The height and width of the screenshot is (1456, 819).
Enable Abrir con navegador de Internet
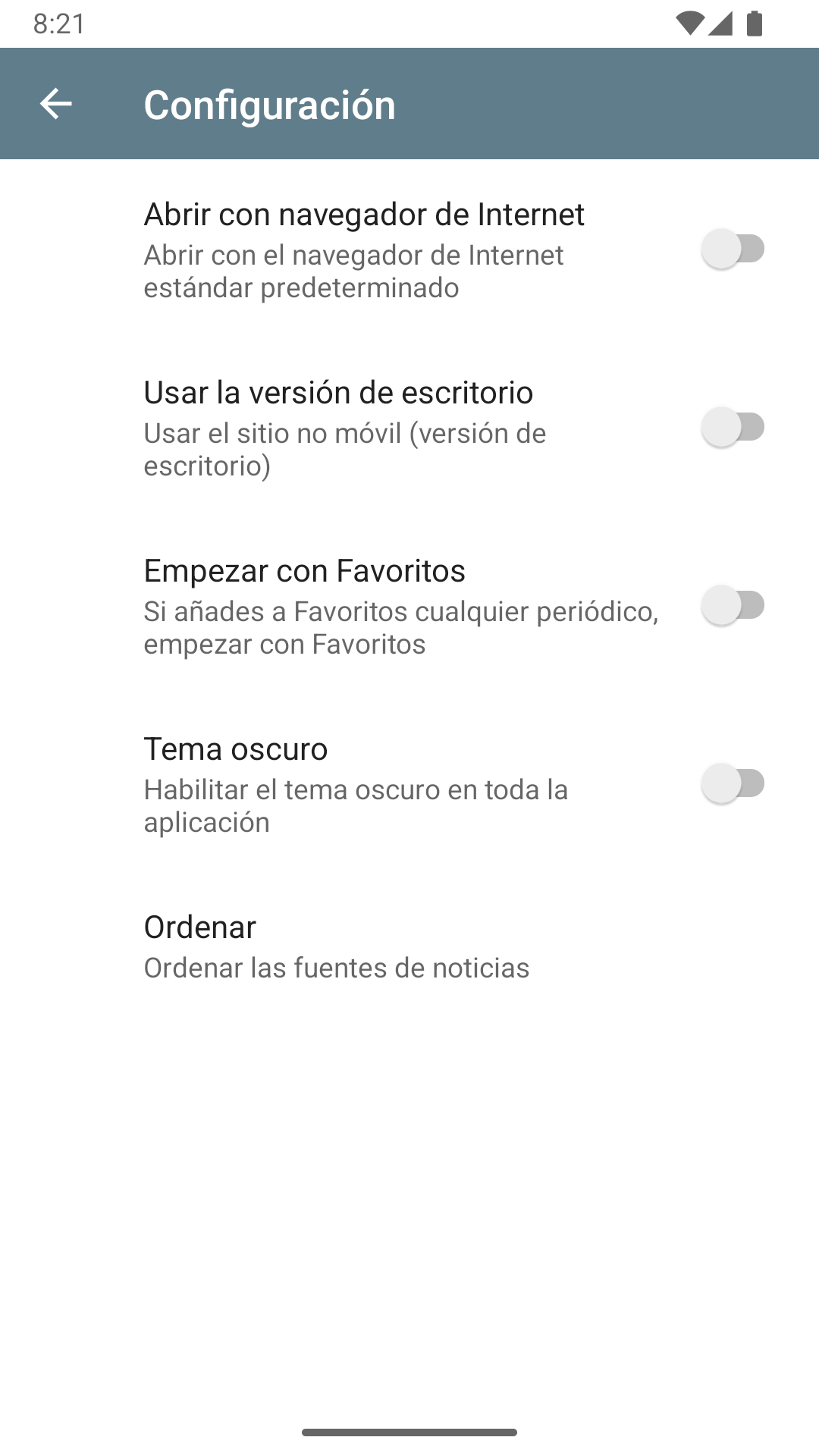733,249
